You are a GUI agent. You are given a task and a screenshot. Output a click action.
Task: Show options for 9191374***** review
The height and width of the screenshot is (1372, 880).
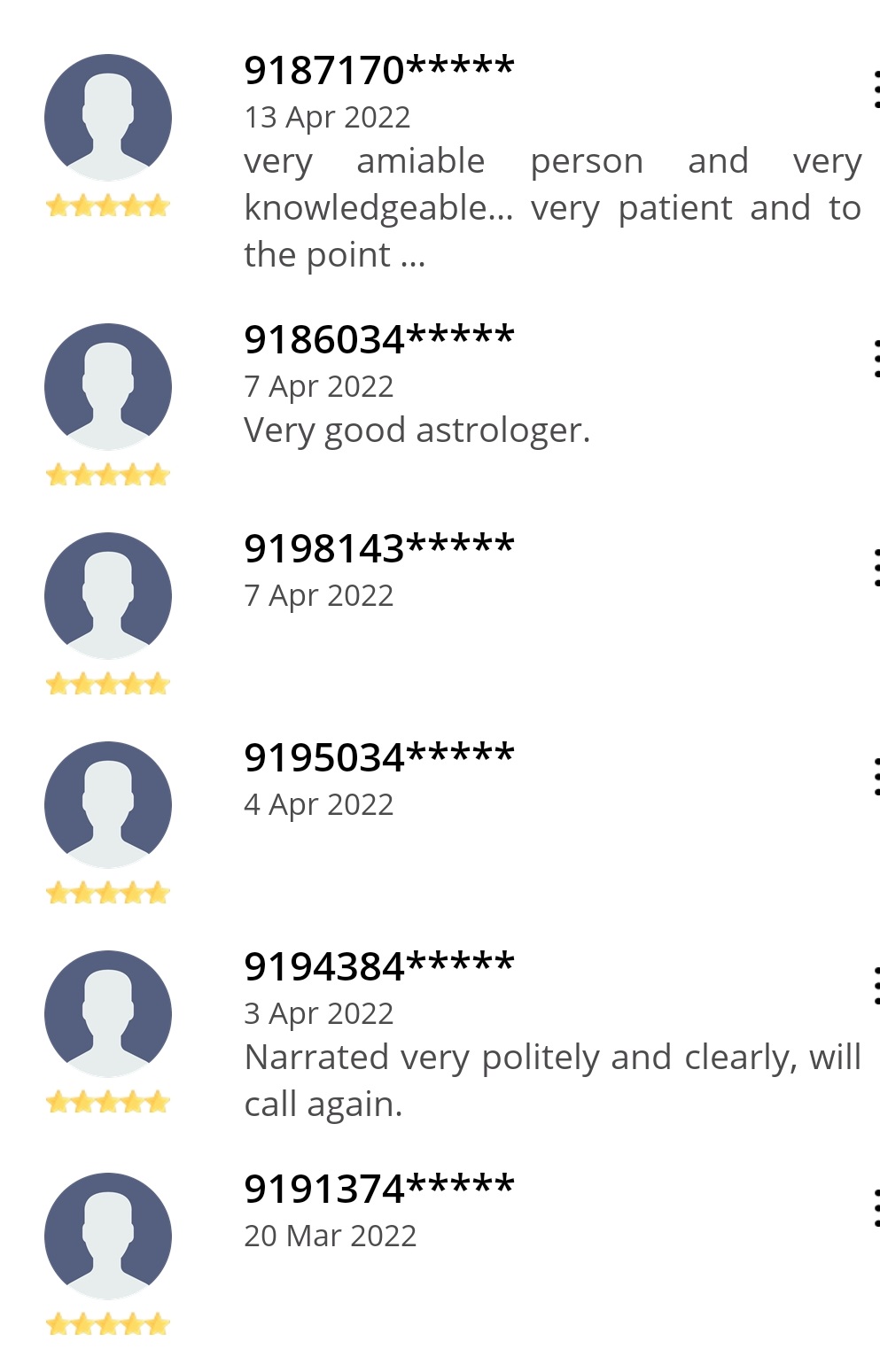875,1208
